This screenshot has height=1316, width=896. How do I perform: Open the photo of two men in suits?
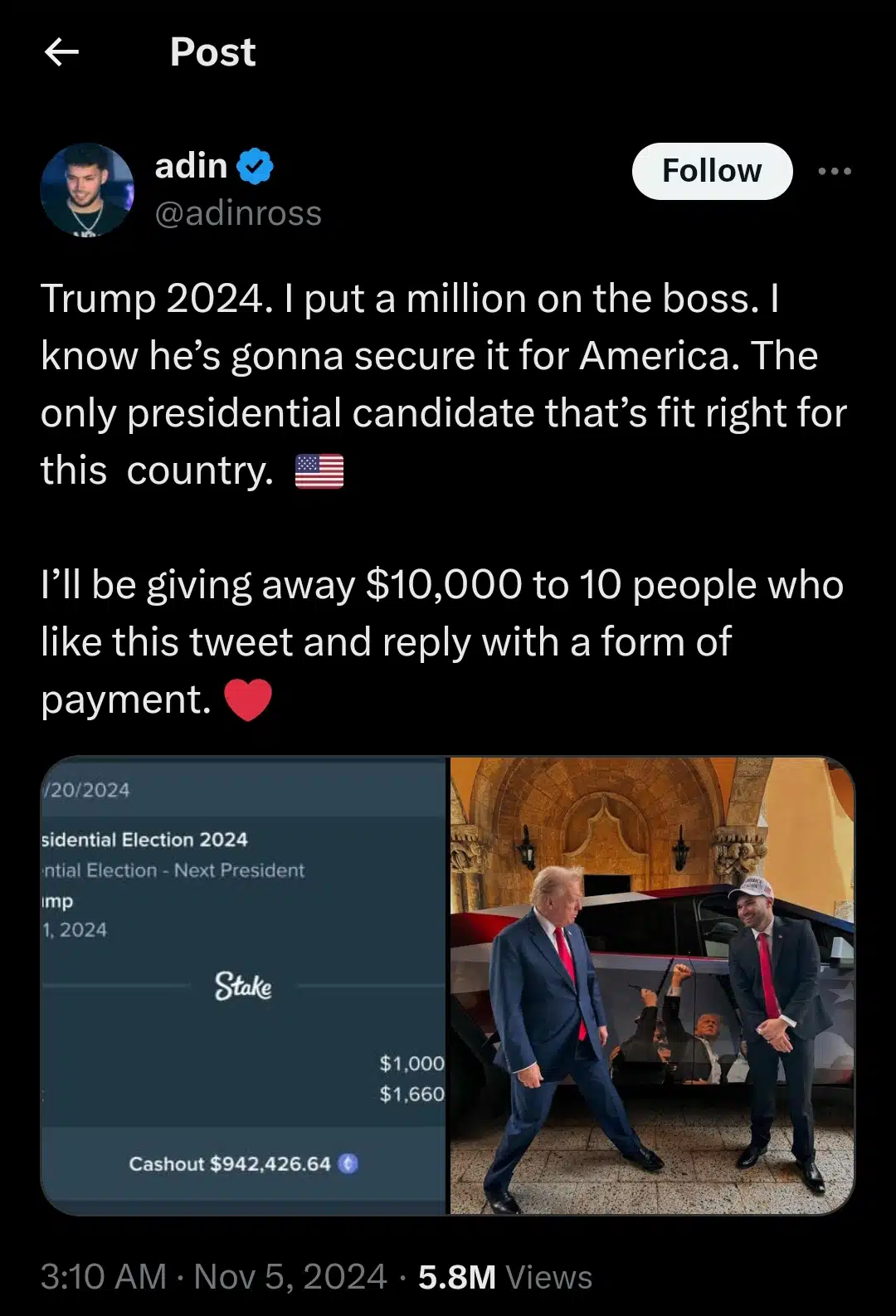pos(652,985)
